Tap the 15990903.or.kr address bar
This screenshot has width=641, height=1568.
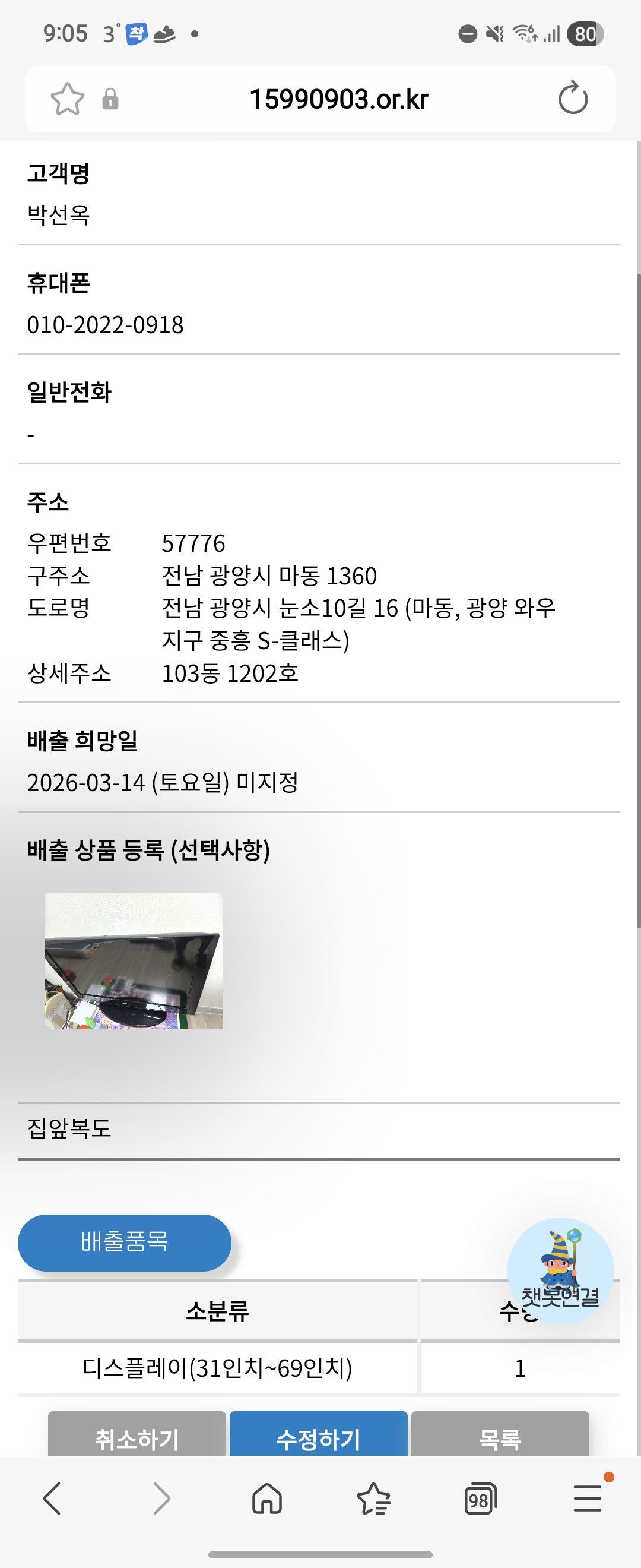tap(338, 99)
